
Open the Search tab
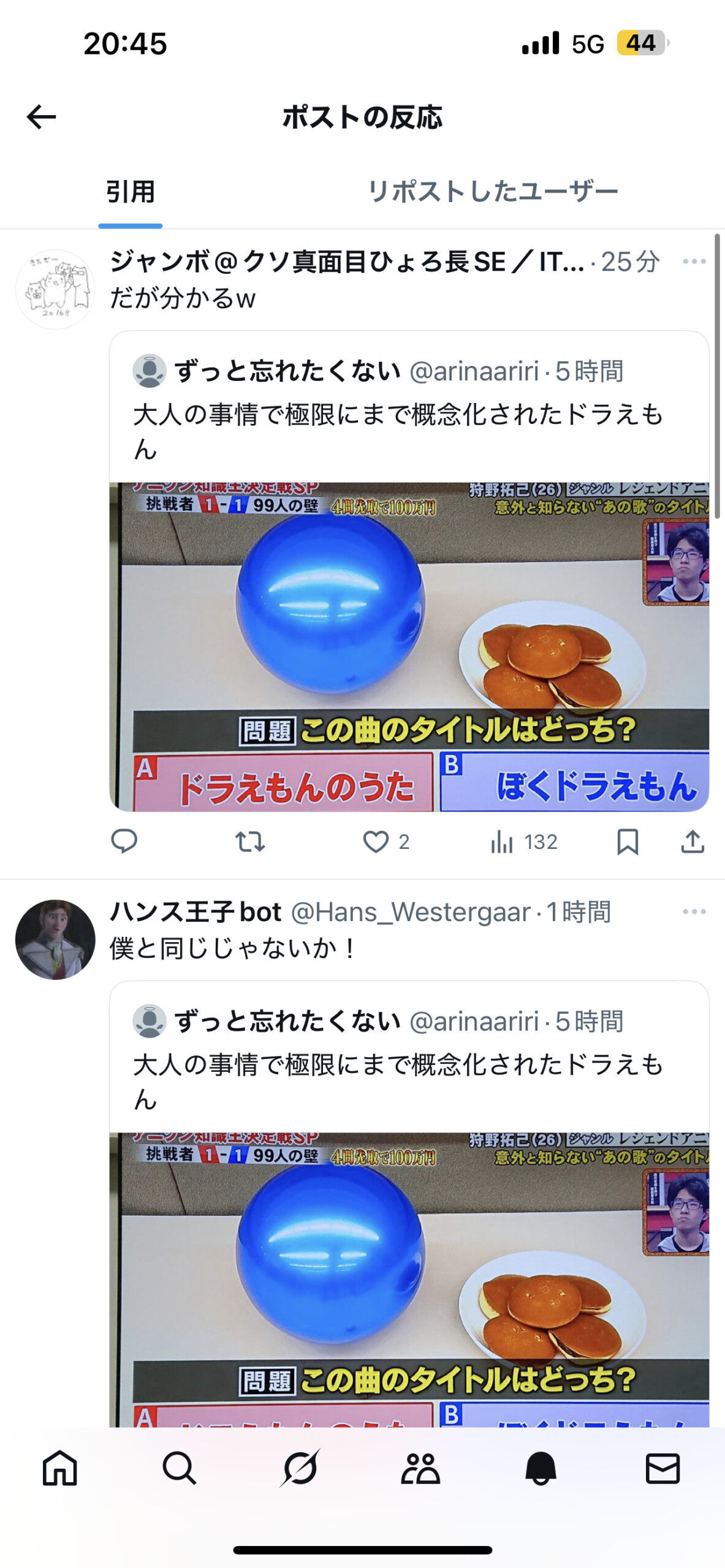tap(180, 1468)
